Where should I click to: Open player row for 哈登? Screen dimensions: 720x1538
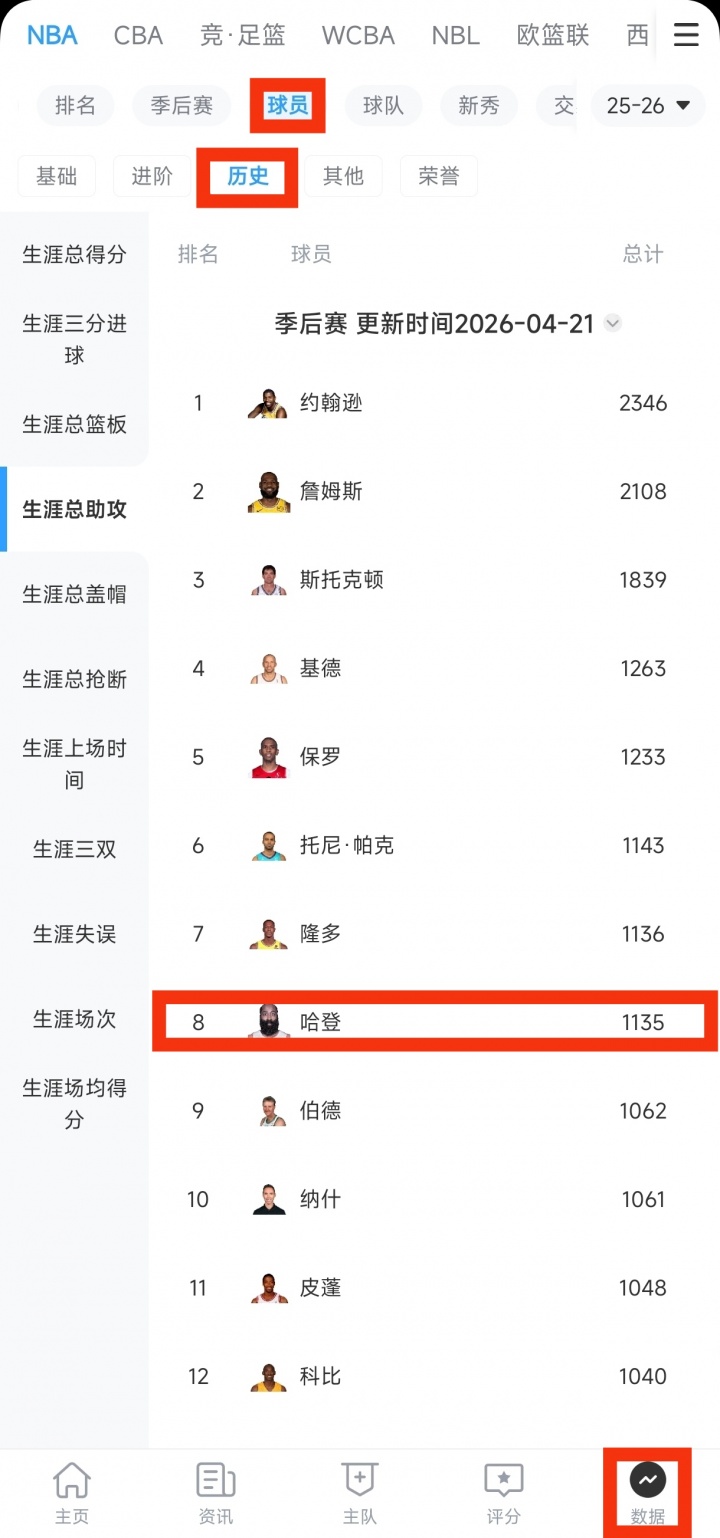435,1022
